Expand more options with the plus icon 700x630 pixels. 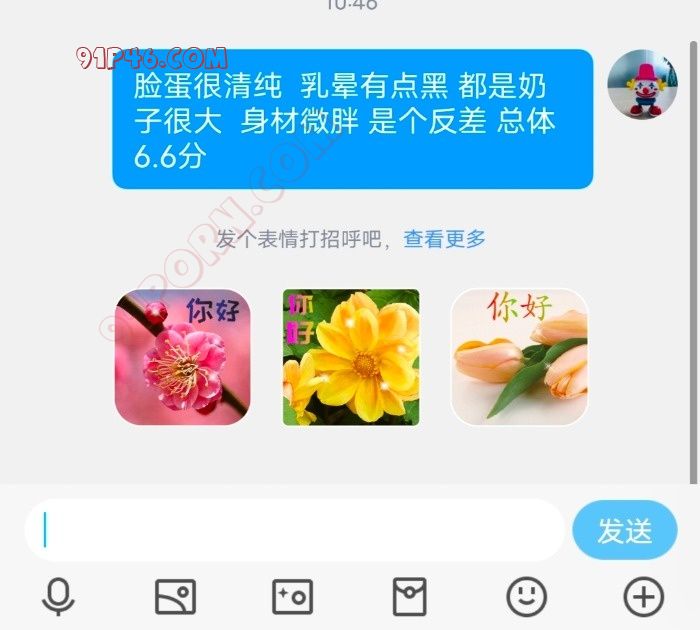643,597
